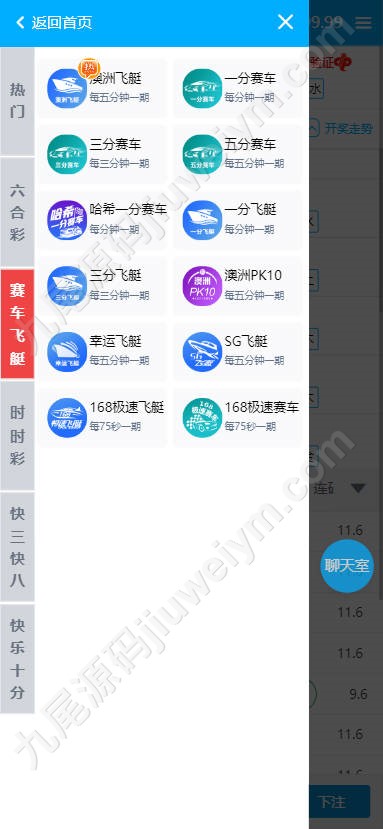The width and height of the screenshot is (383, 829).
Task: Open the 聊天室 chat room button
Action: coord(347,566)
